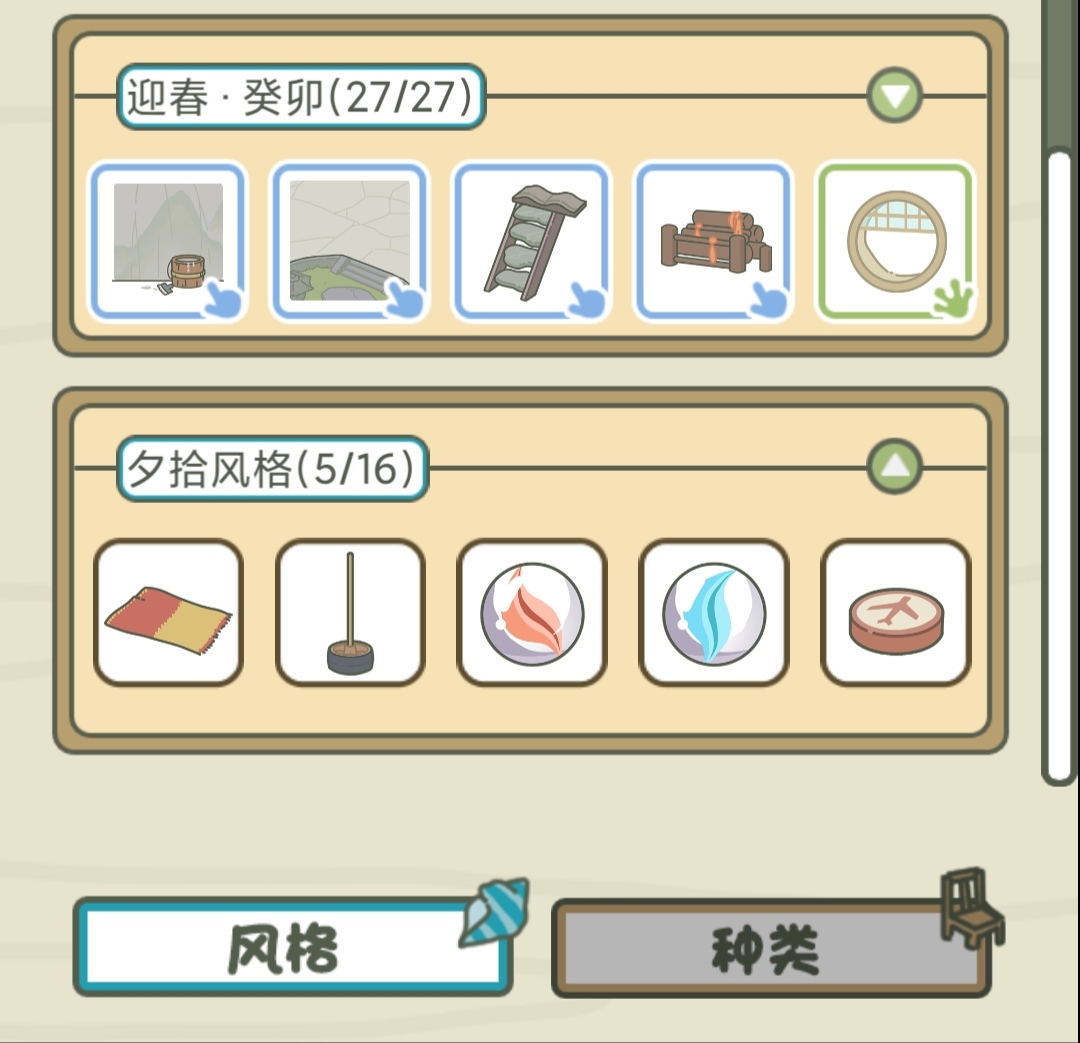
Task: Select the mountain cave wallpaper item
Action: pos(167,241)
